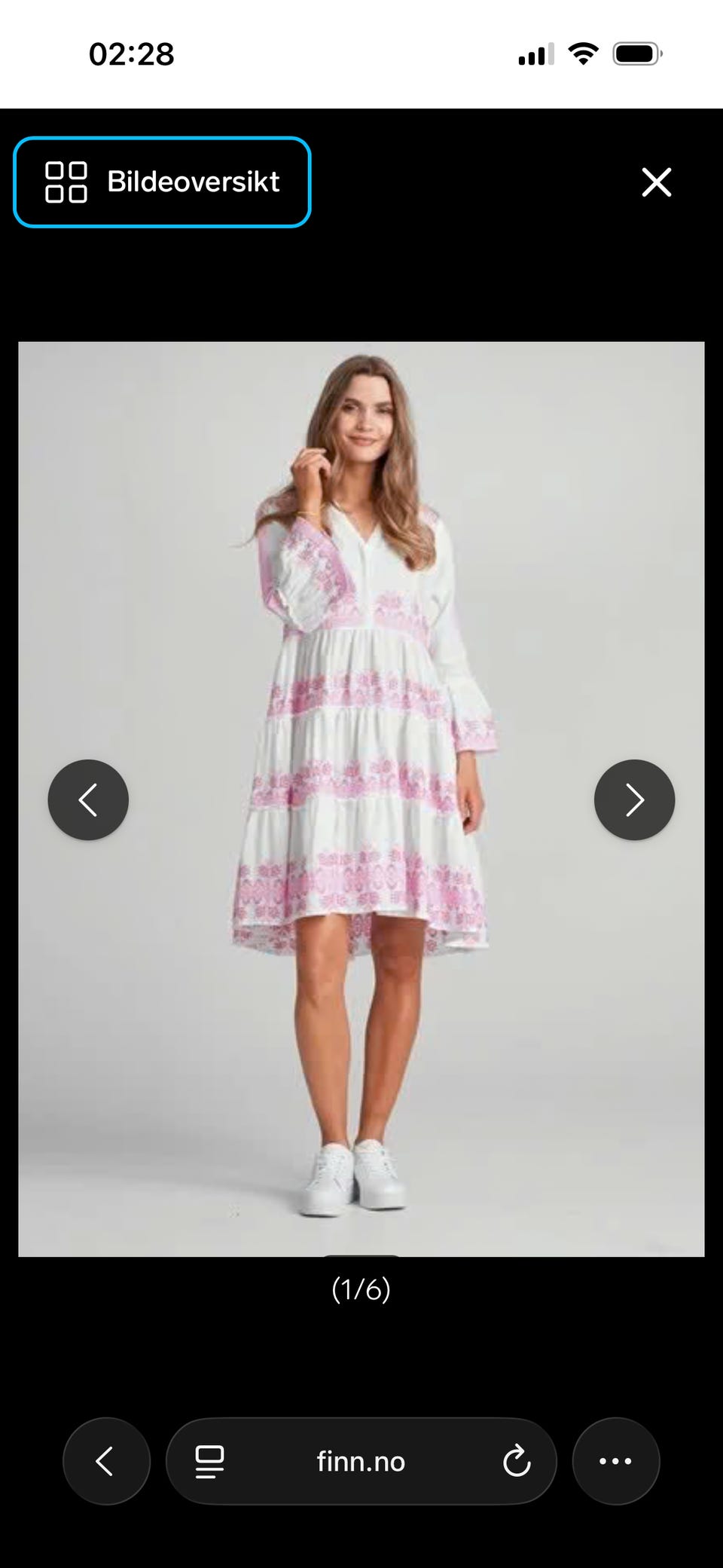Tap the browser back button

pos(106,1461)
